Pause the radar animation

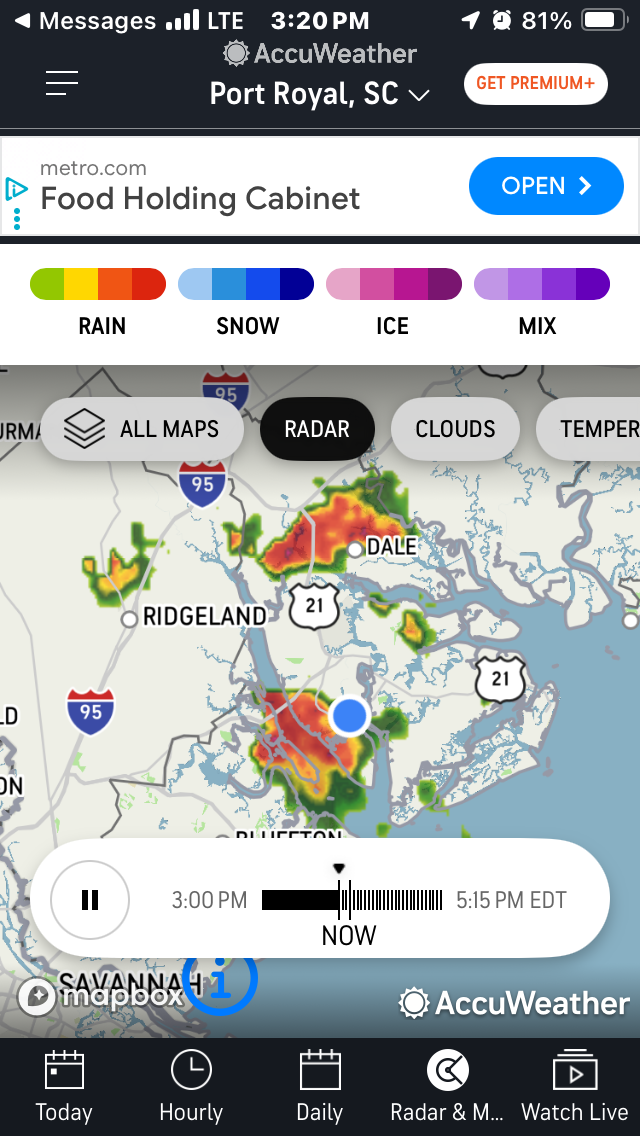point(90,900)
